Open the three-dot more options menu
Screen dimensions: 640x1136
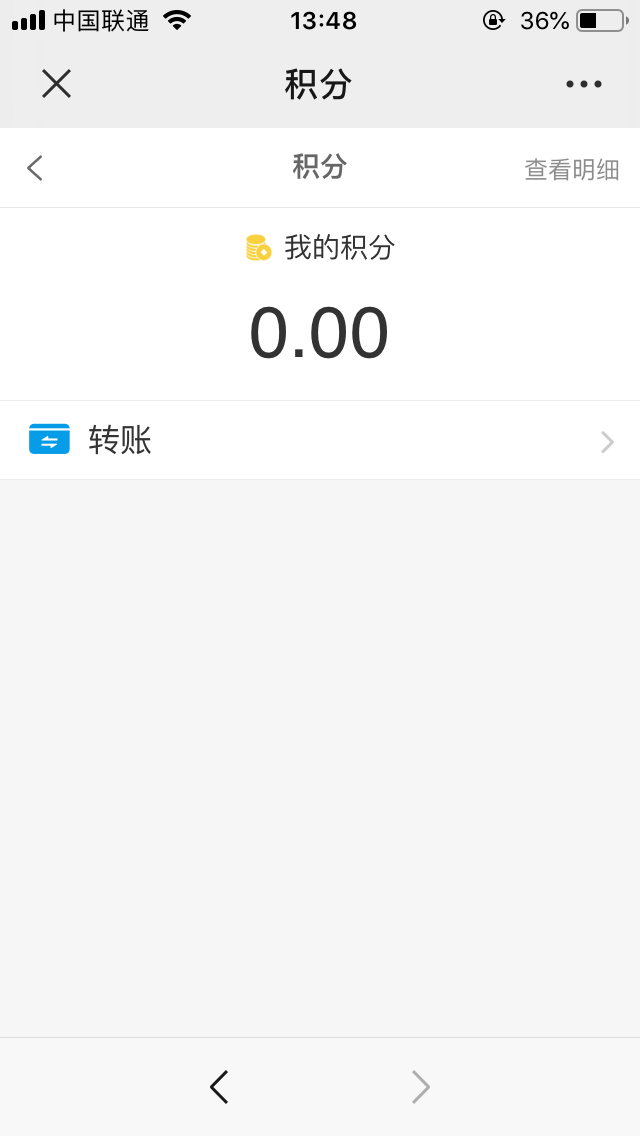(x=584, y=84)
